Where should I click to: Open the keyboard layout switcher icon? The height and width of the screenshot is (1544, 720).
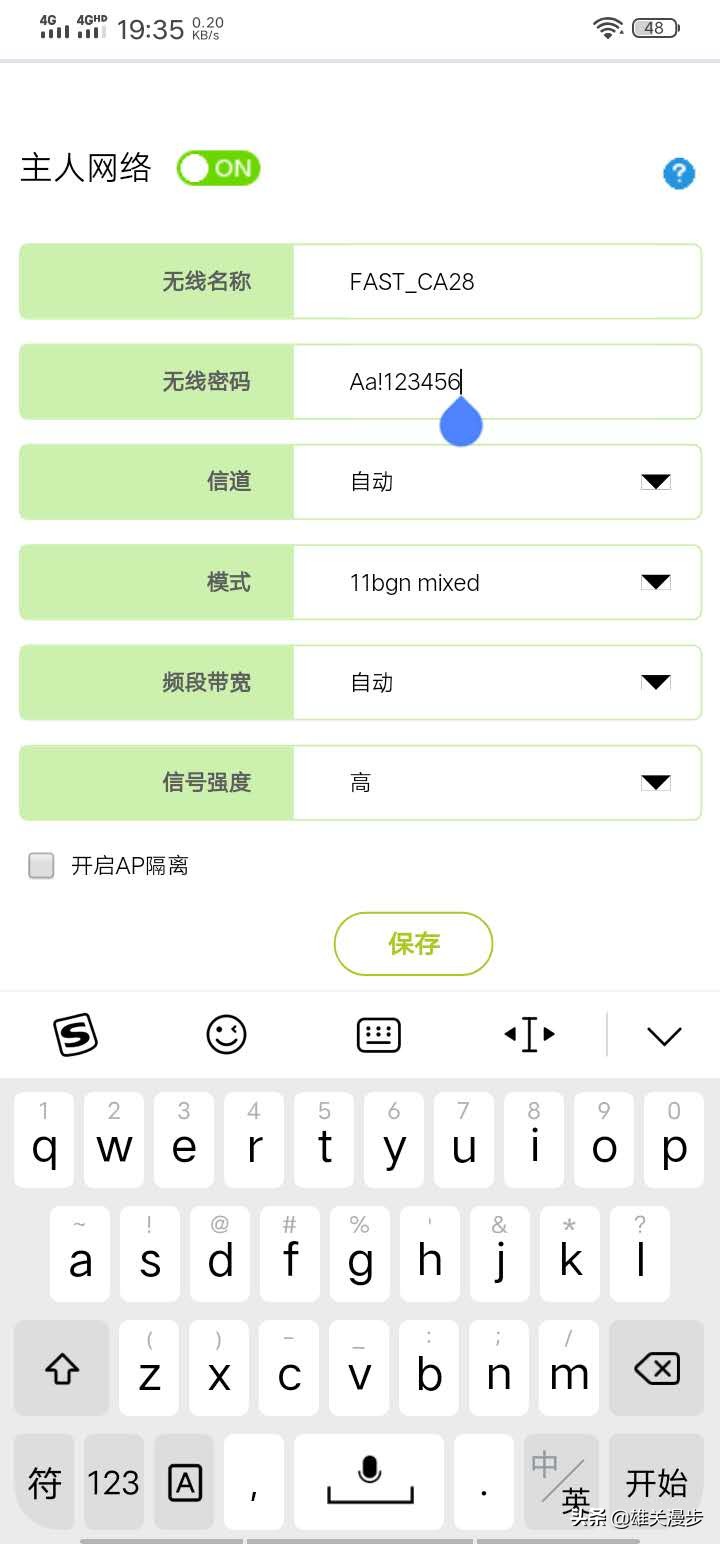[378, 1035]
